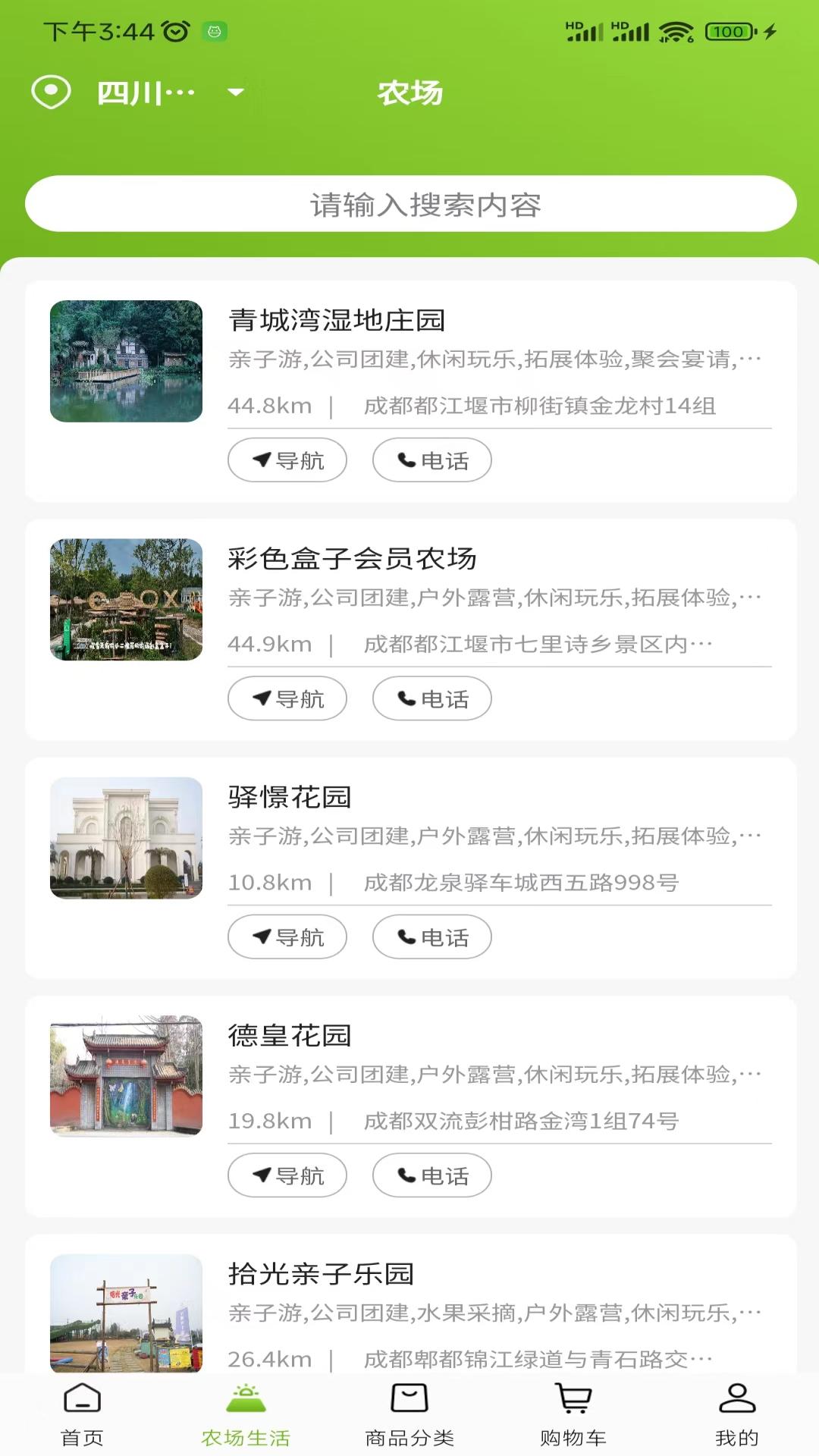Tap the 电话 button for 彩色盒子会员农场
The image size is (819, 1456).
point(431,698)
